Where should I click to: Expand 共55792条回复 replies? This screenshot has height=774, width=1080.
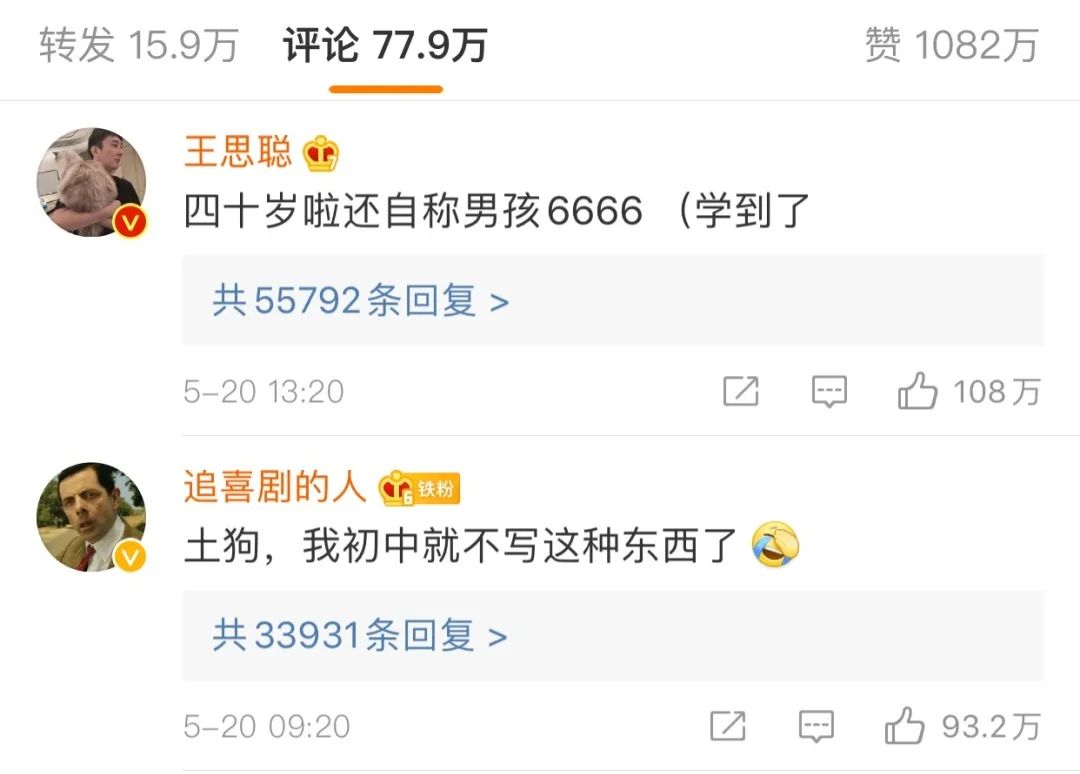(x=361, y=301)
